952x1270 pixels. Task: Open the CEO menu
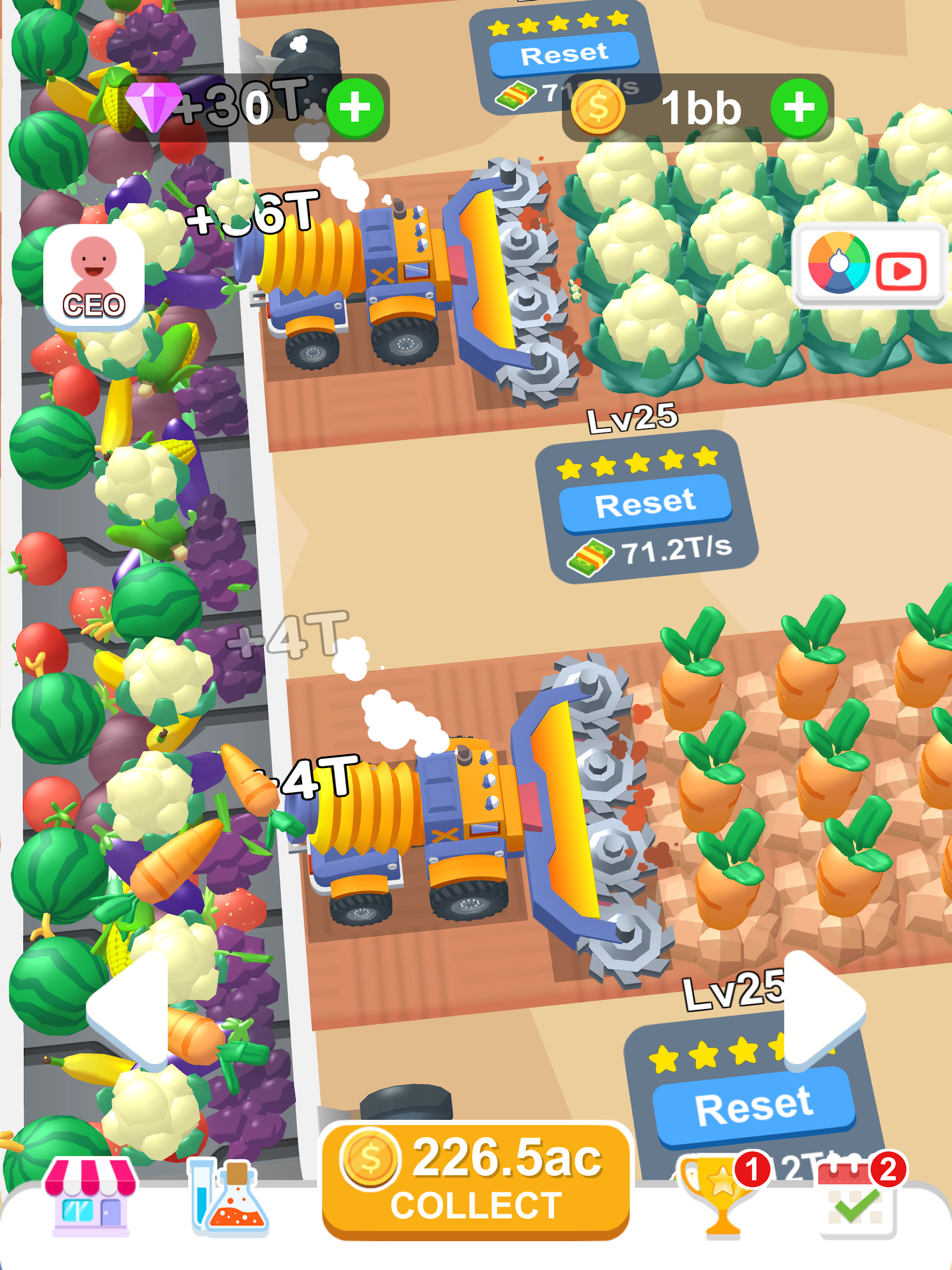coord(94,277)
